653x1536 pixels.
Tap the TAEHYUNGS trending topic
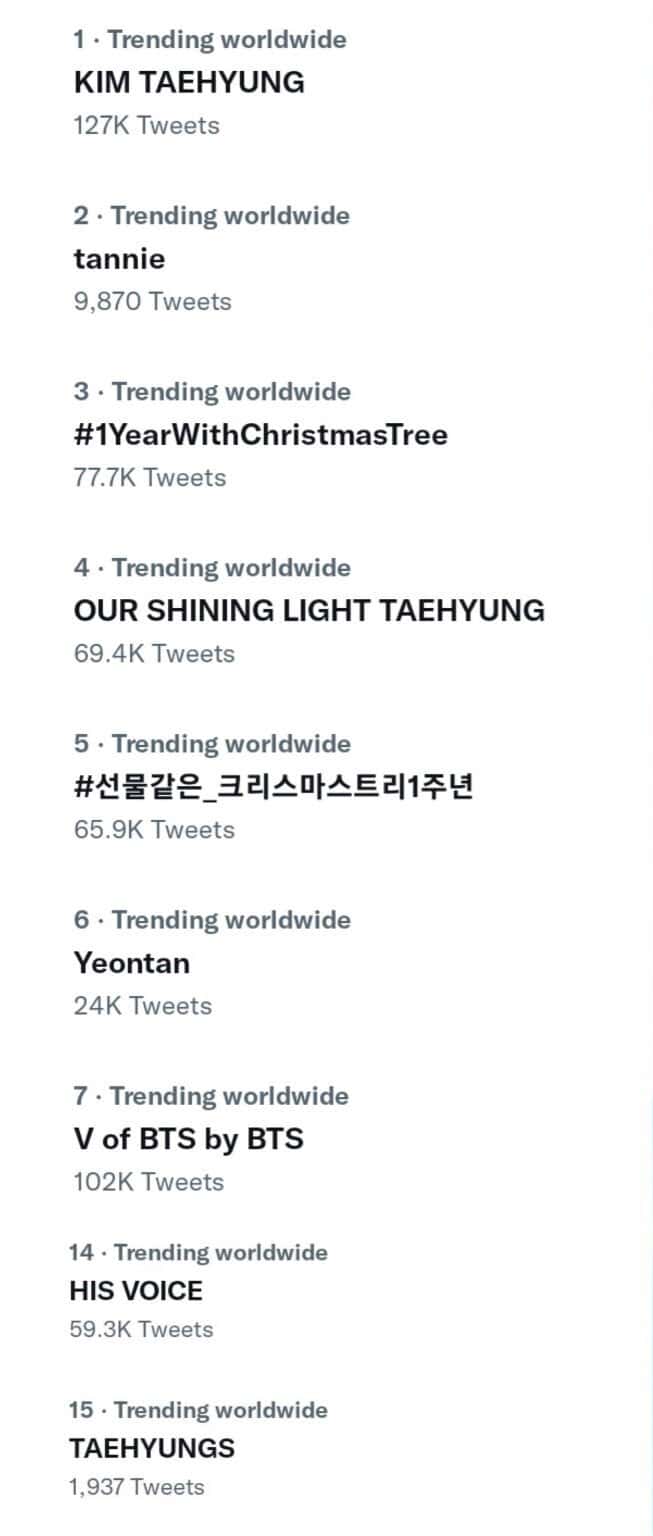[x=152, y=1448]
